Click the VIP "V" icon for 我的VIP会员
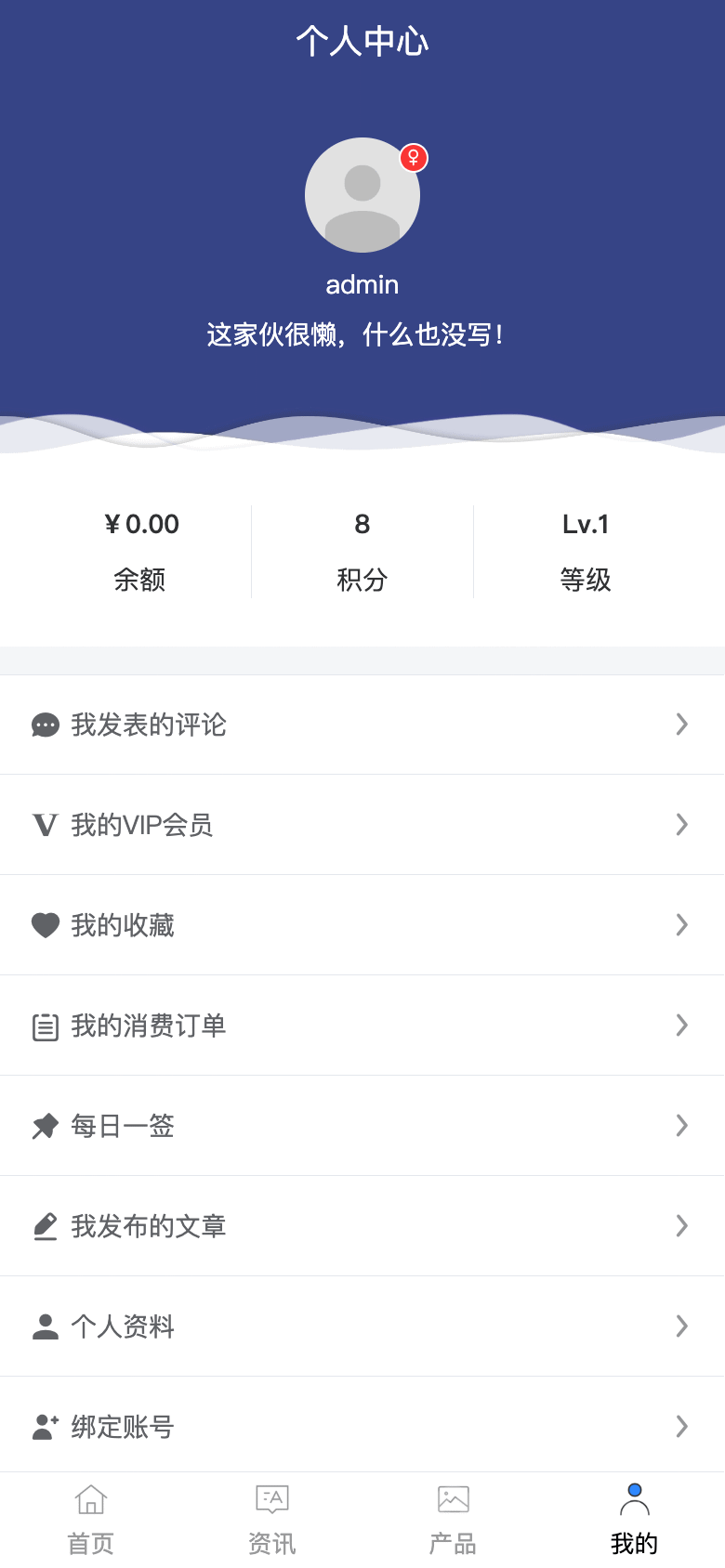The width and height of the screenshot is (725, 1568). [45, 825]
